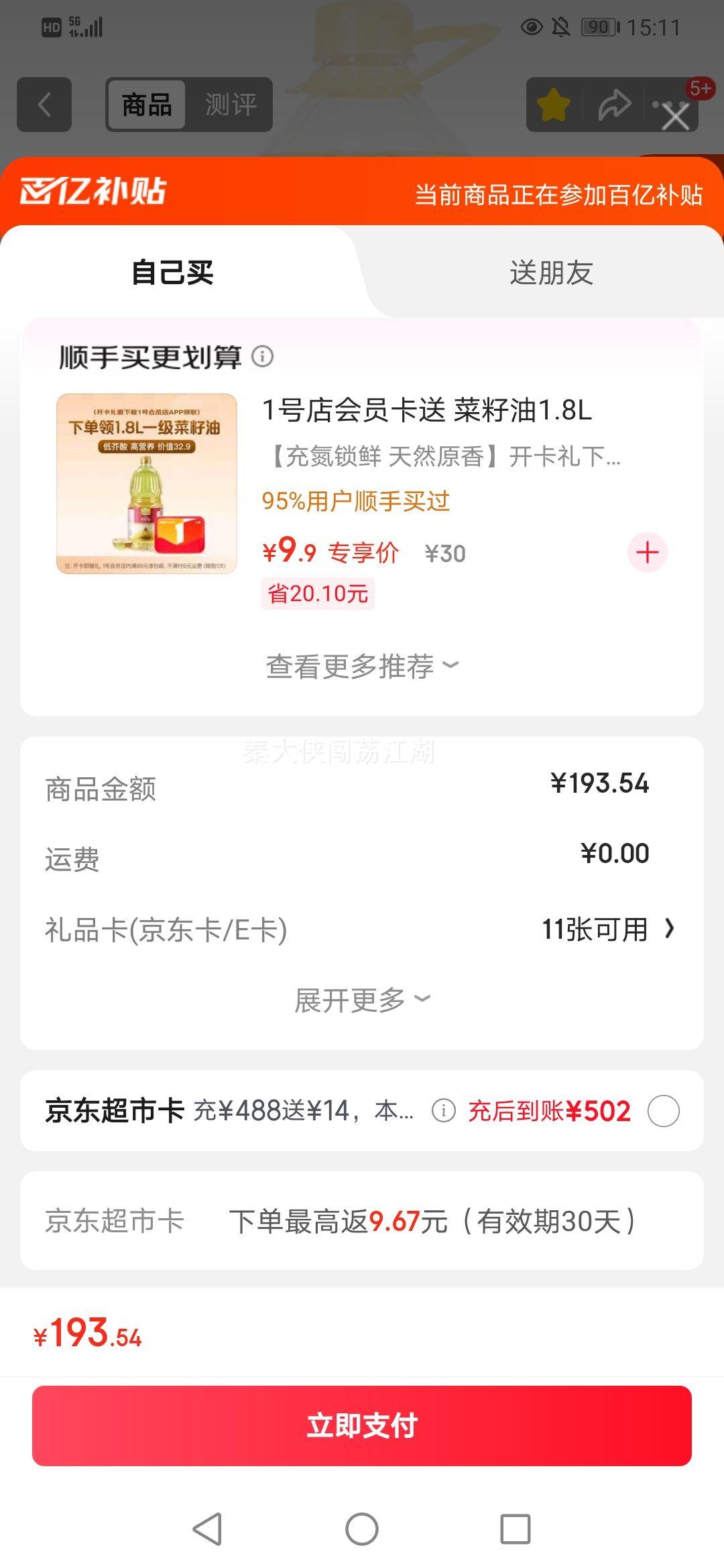Open 礼品卡(京东卡/E卡) options
This screenshot has height=1568, width=724.
(x=607, y=929)
